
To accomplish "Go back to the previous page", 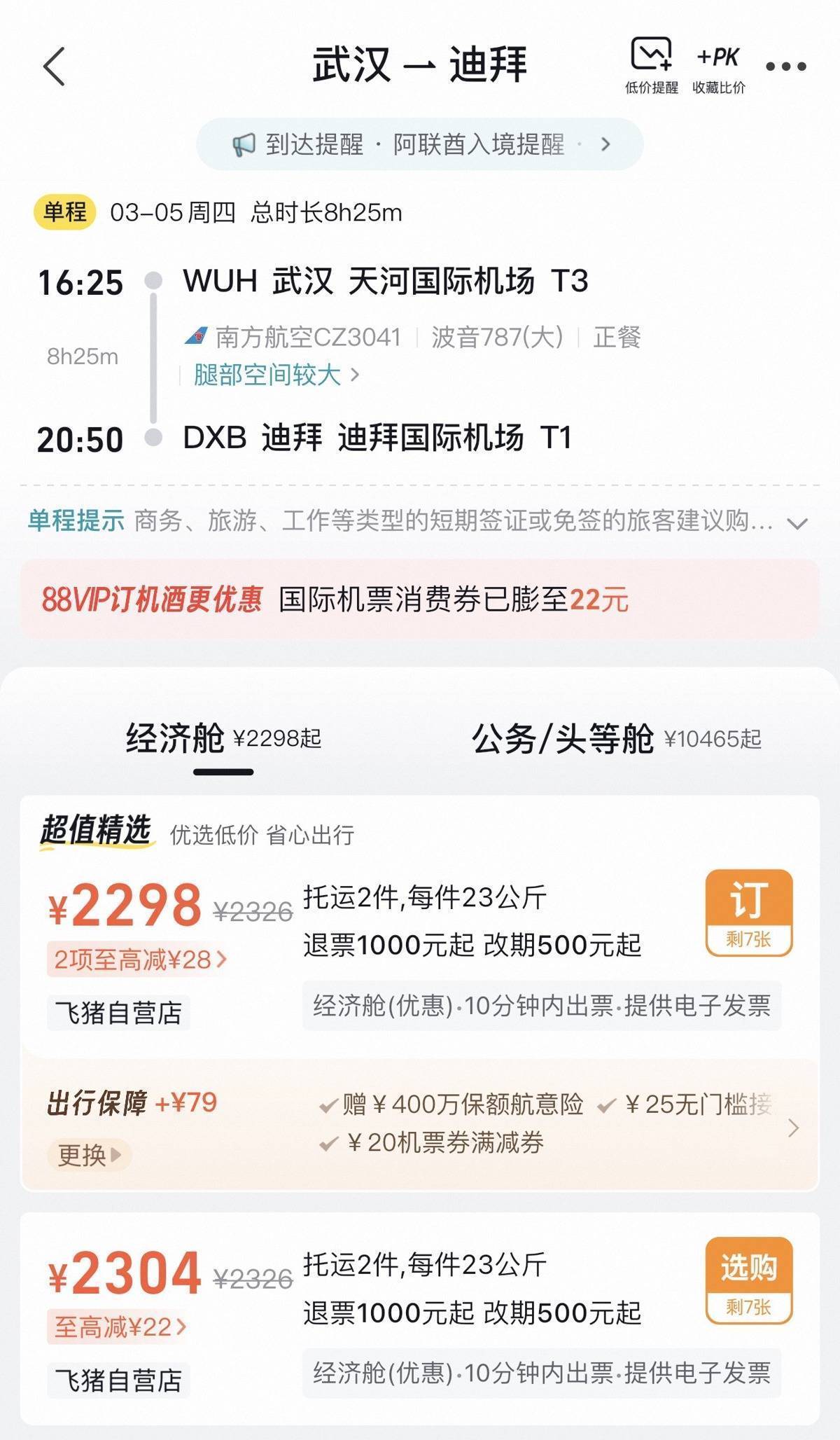I will [x=54, y=67].
